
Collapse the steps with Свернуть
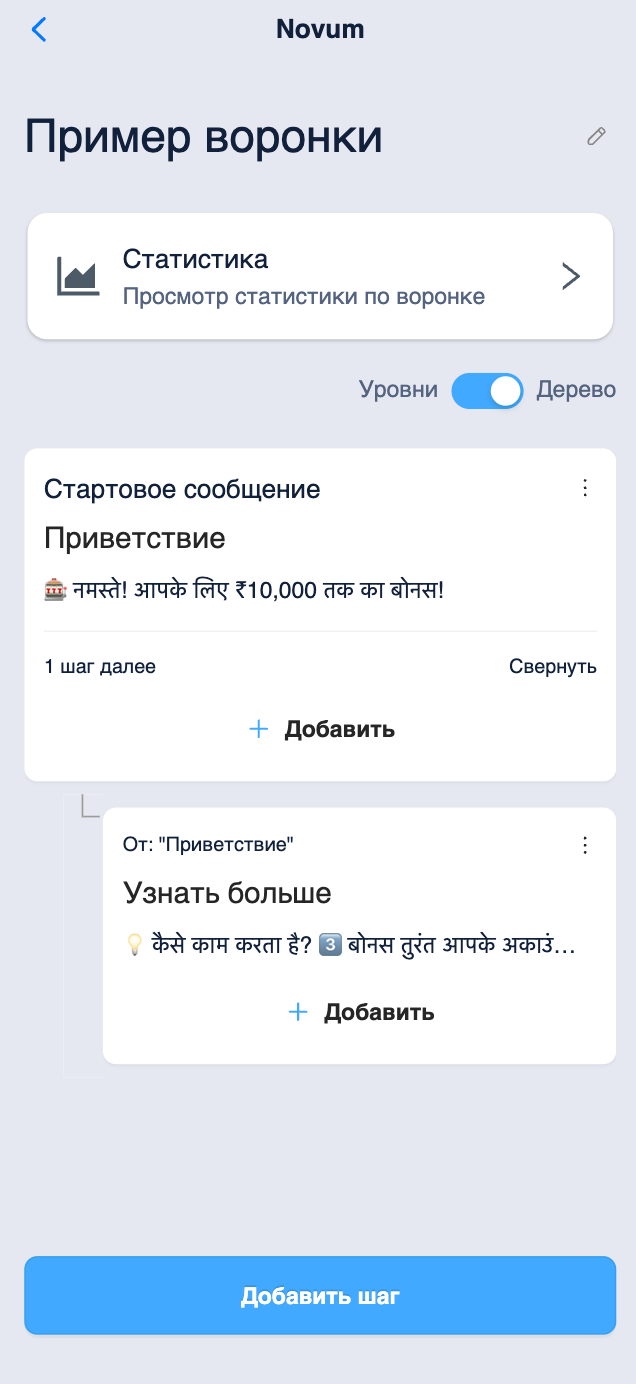point(552,666)
